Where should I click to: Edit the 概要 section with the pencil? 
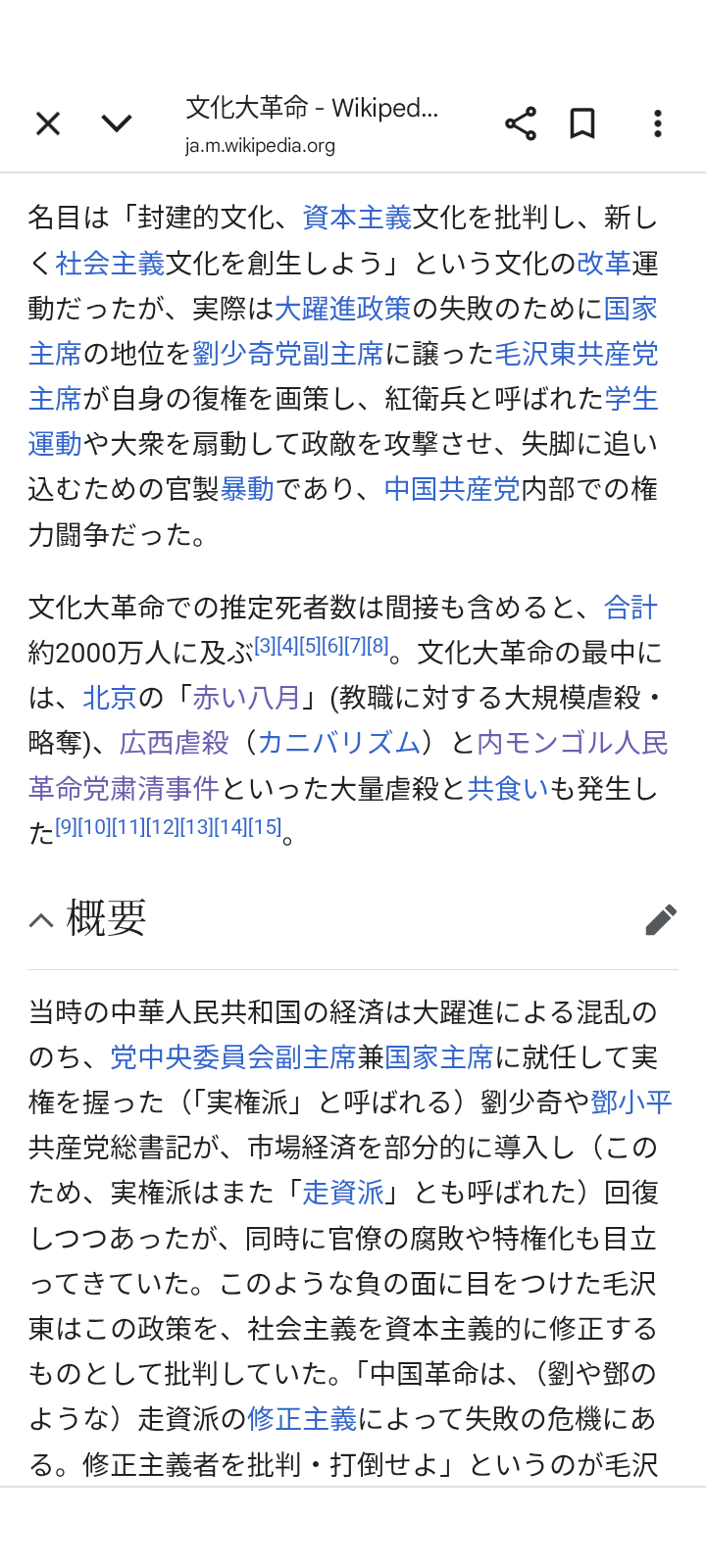[661, 919]
